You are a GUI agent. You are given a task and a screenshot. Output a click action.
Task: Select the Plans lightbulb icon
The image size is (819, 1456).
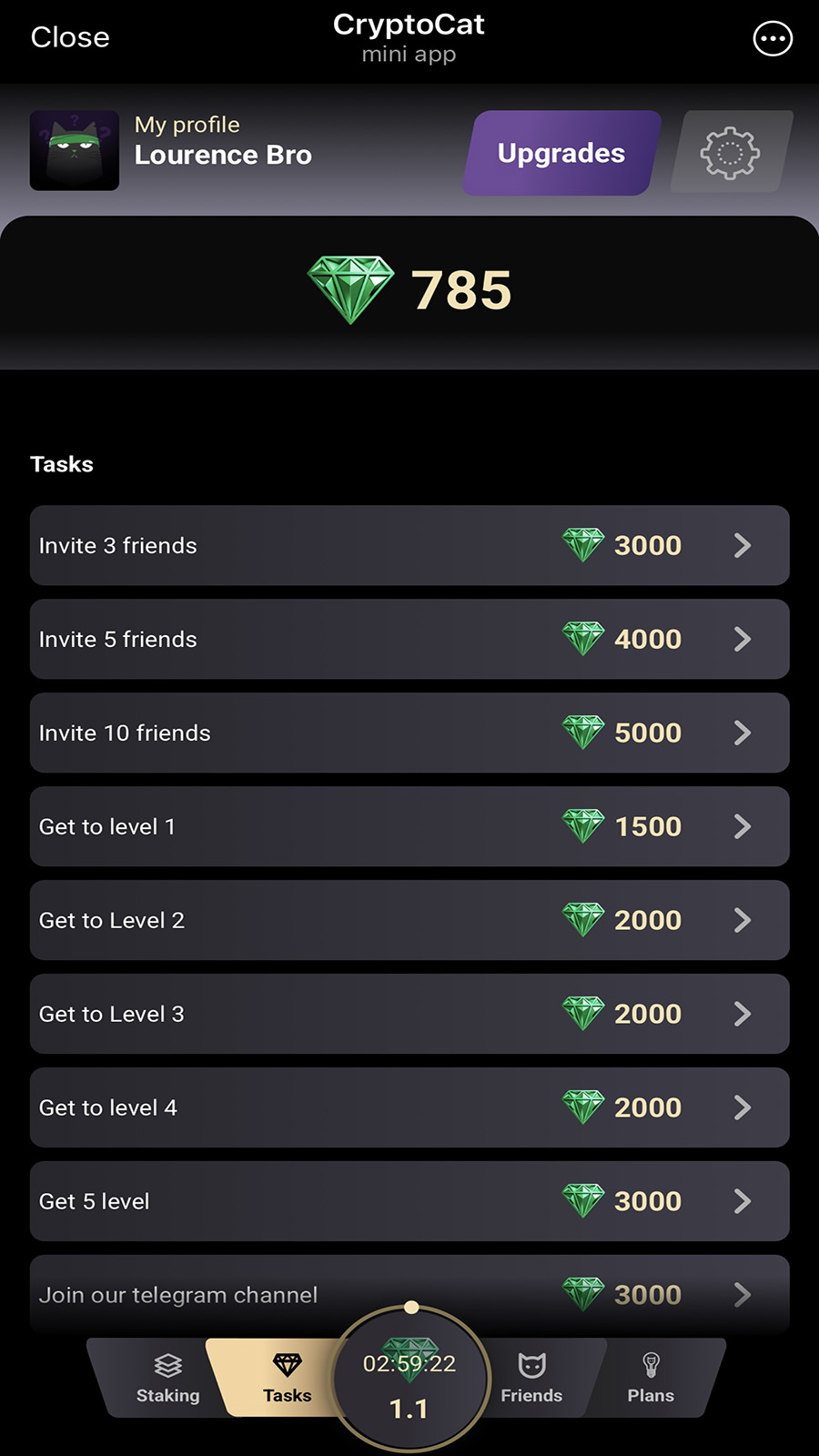(650, 1362)
